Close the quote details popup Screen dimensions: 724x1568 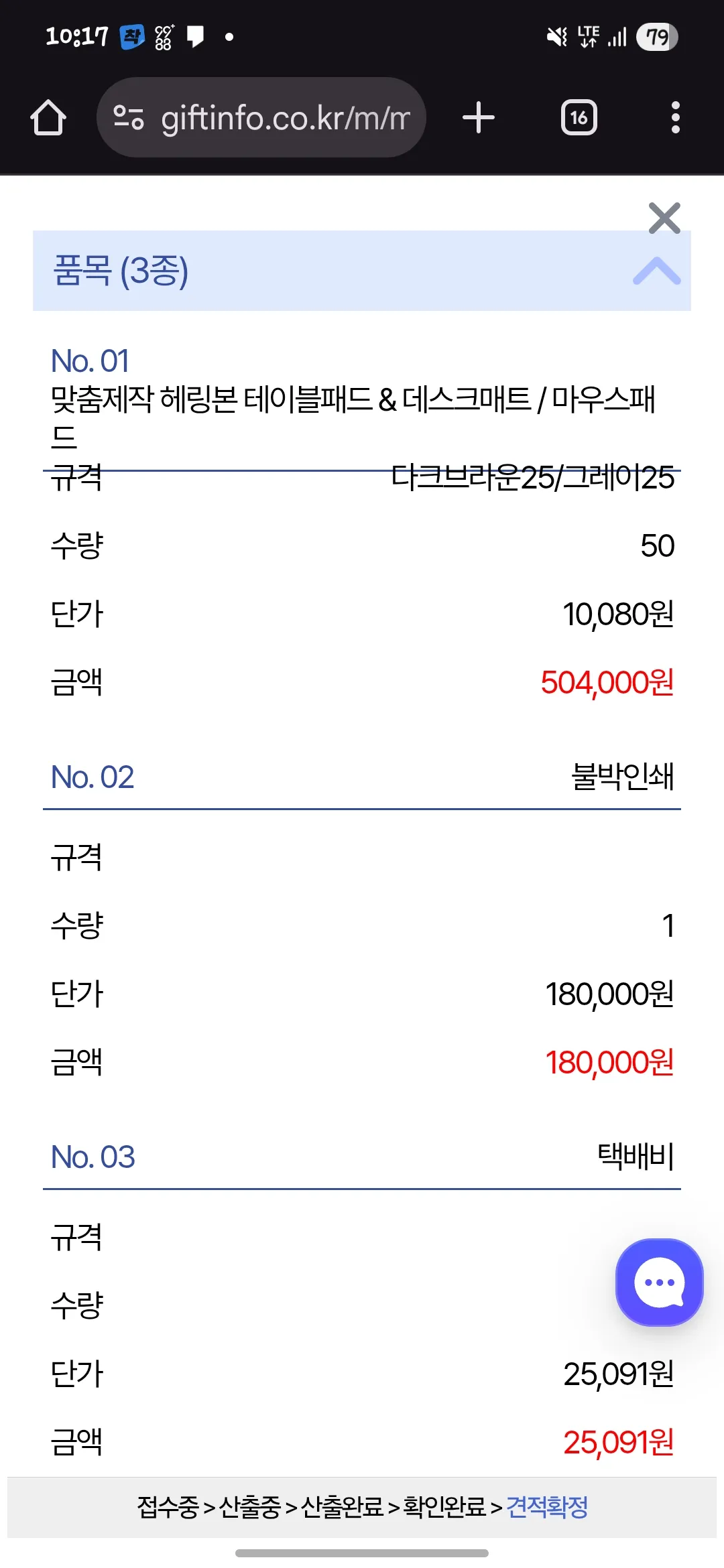[664, 218]
